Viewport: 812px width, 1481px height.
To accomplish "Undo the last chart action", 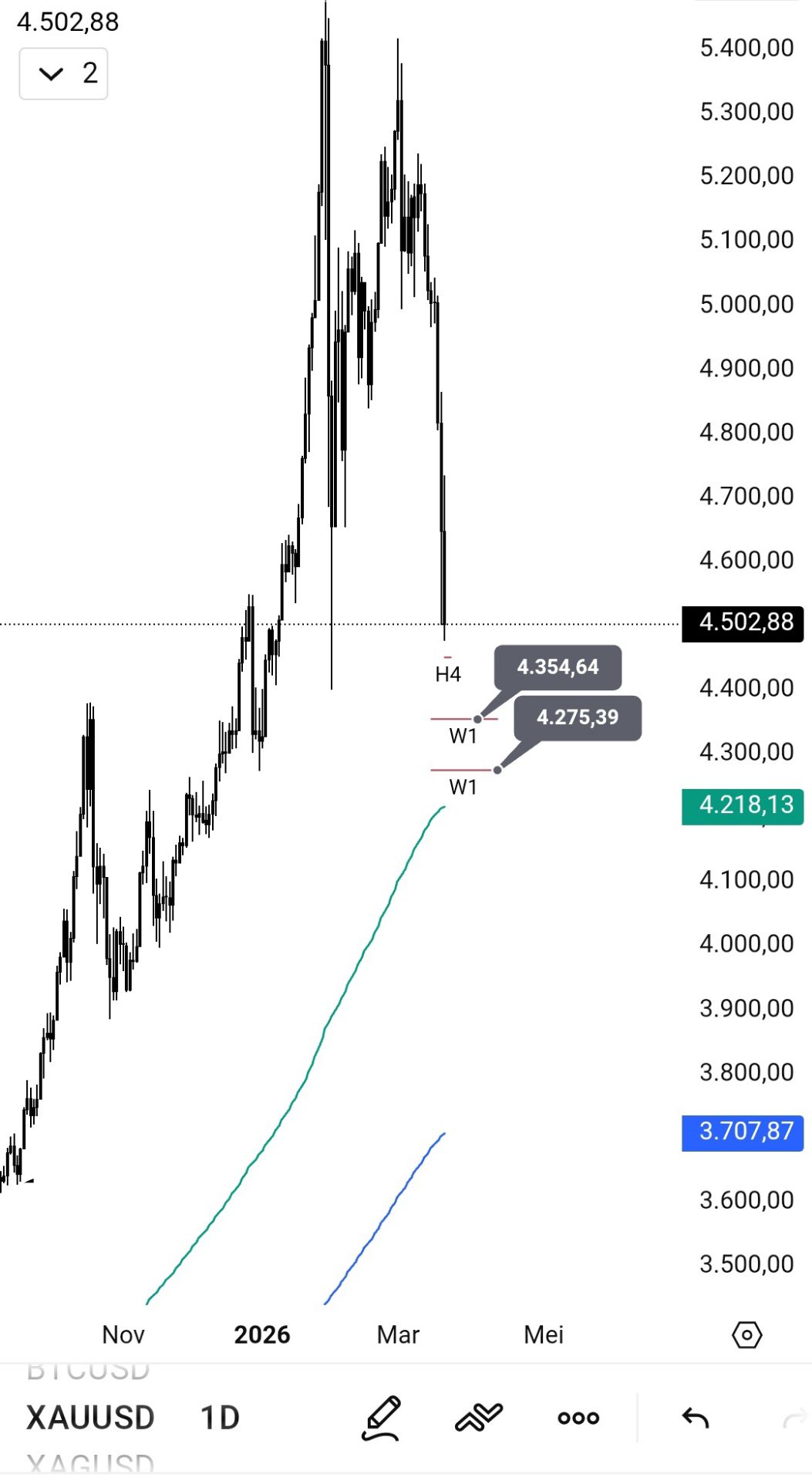I will click(x=696, y=1418).
